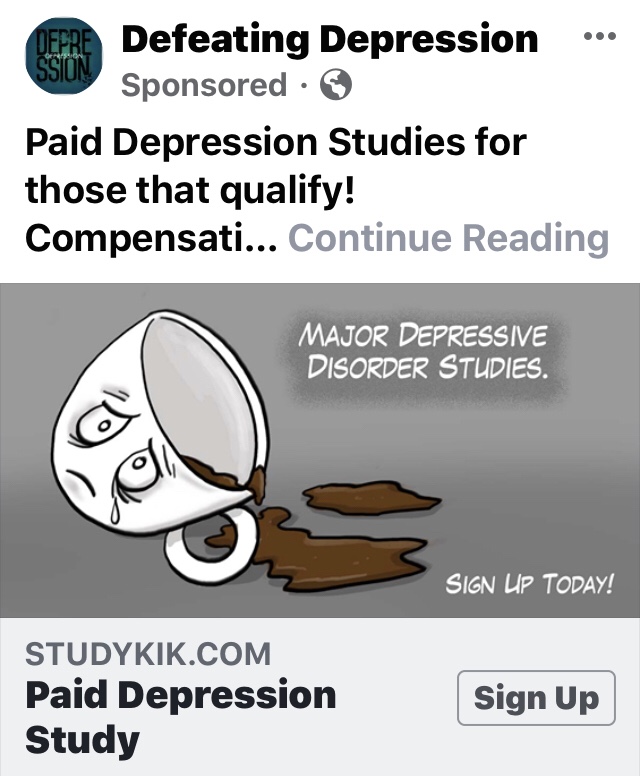
Task: Open the spilled coffee cup ad image
Action: [320, 450]
